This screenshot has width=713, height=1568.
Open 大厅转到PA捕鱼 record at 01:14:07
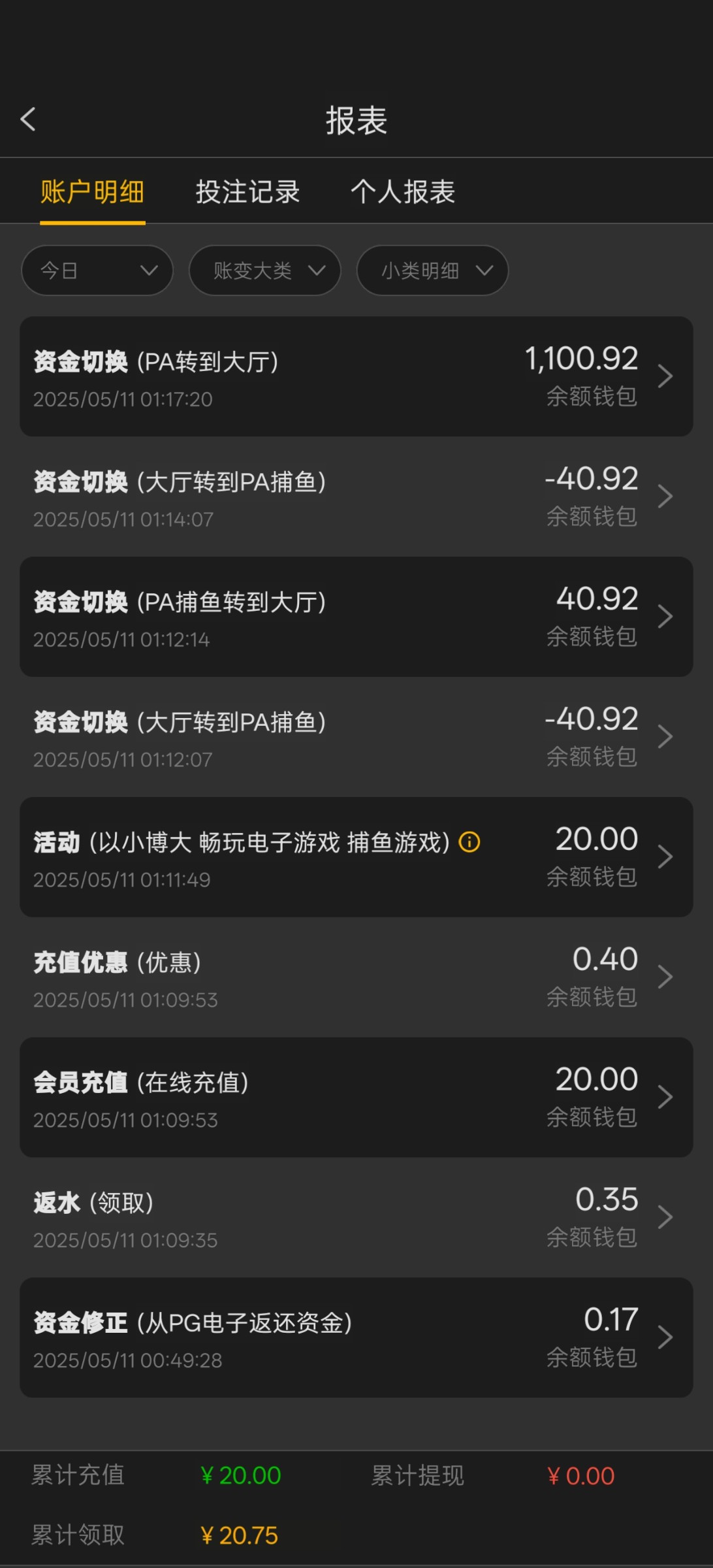pos(356,497)
